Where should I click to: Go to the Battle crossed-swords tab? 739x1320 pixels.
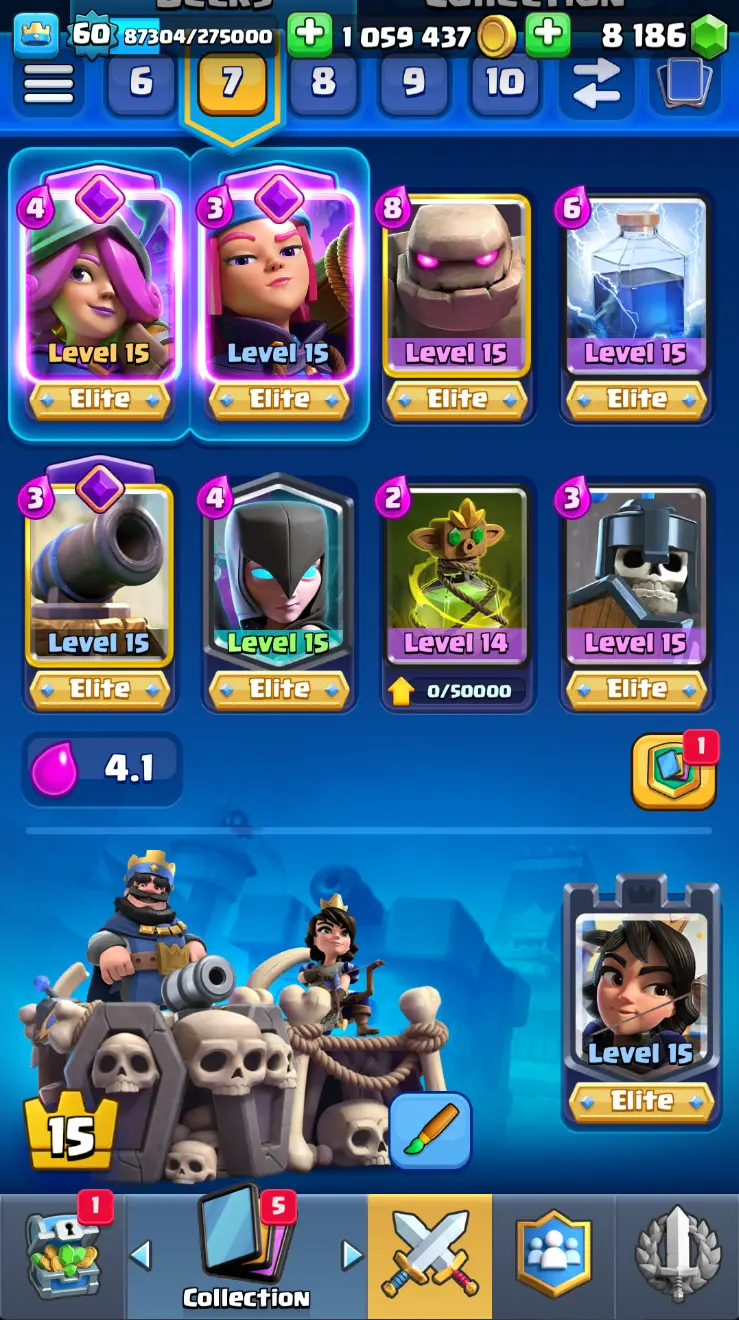(x=429, y=1255)
